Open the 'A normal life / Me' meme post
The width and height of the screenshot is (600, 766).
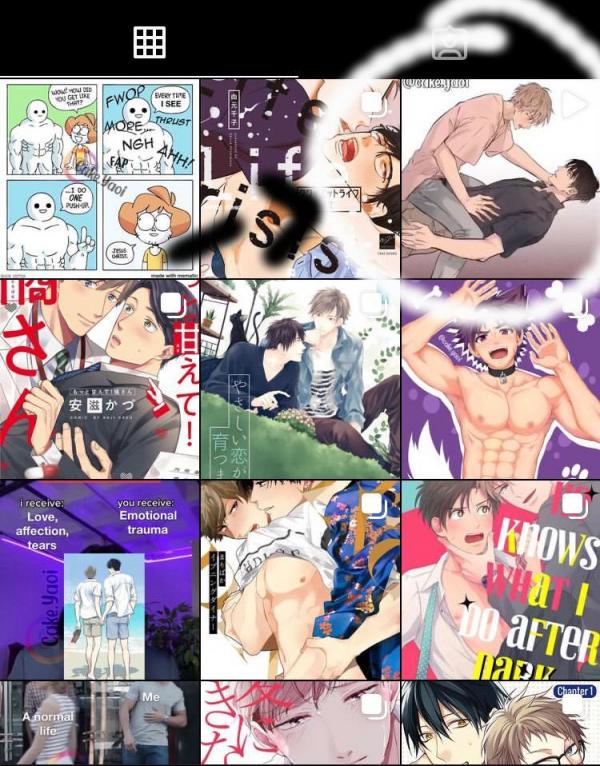coord(99,724)
